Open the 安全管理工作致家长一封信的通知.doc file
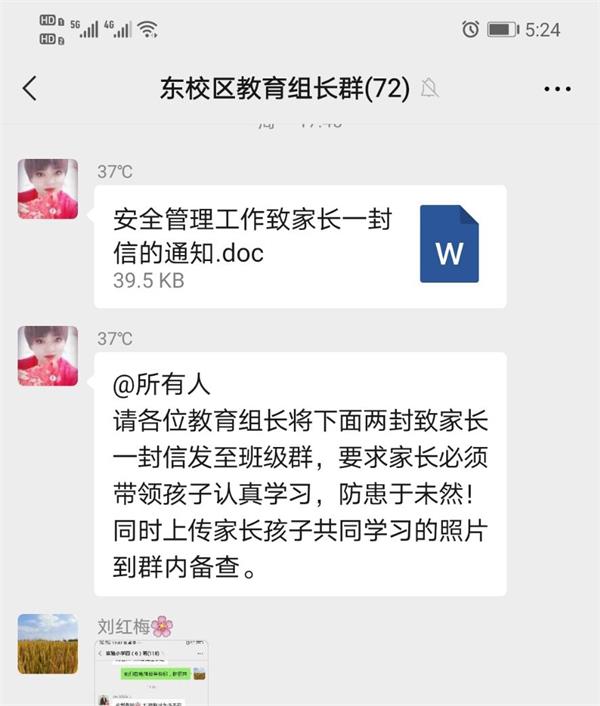Viewport: 600px width, 706px height. (x=299, y=246)
